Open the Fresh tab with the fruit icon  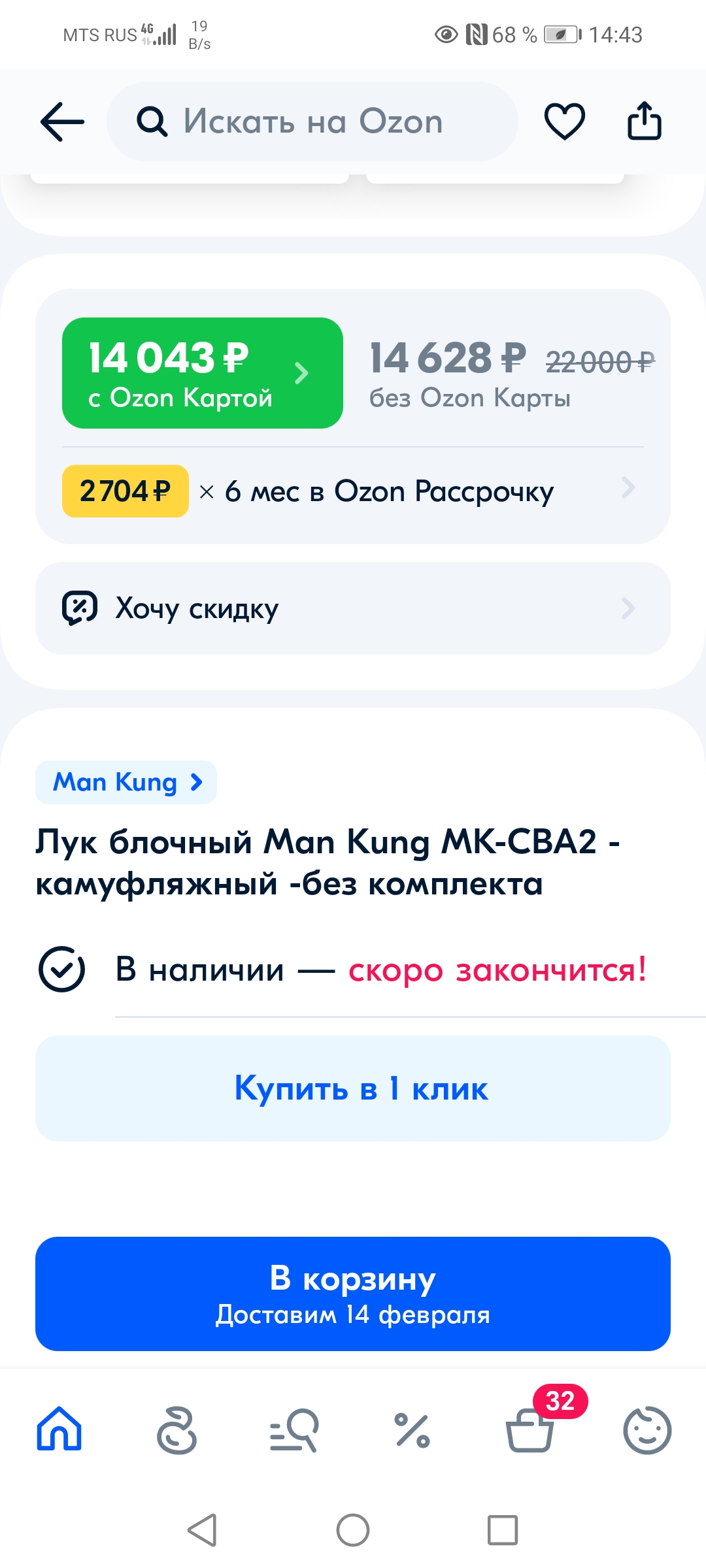pyautogui.click(x=176, y=1429)
